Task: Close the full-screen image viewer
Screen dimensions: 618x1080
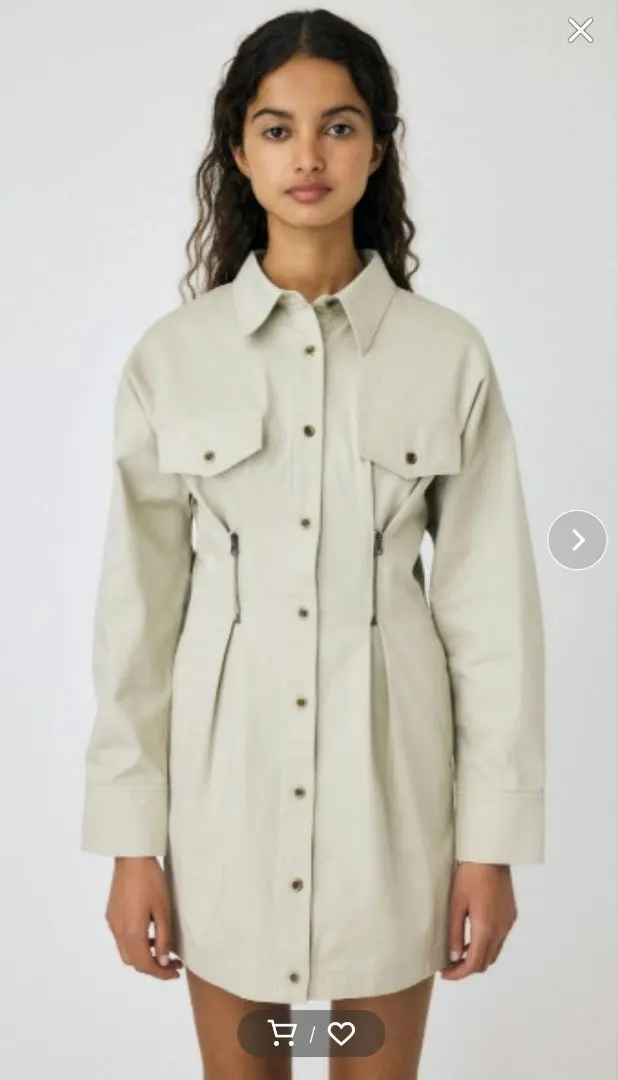Action: click(x=580, y=30)
